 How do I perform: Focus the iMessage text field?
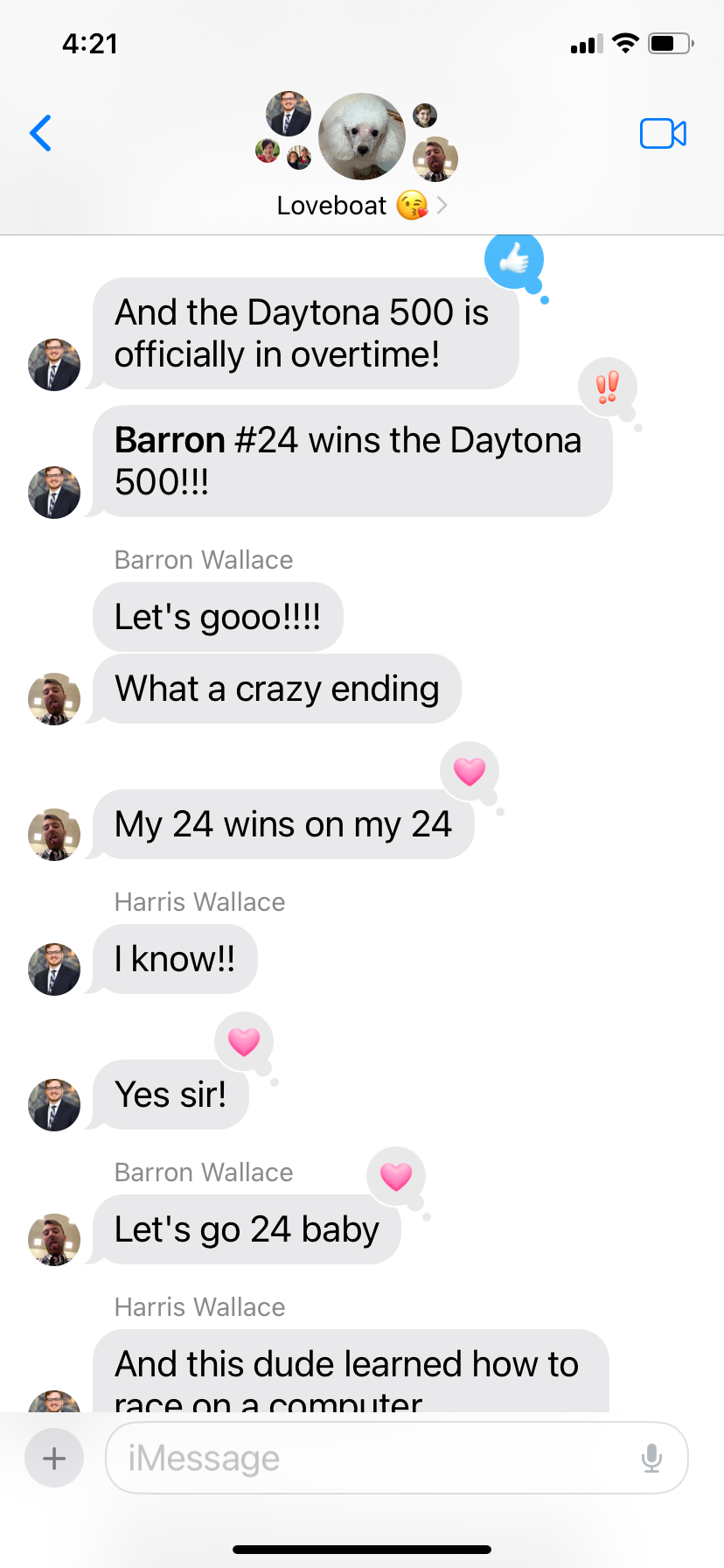pos(376,1458)
